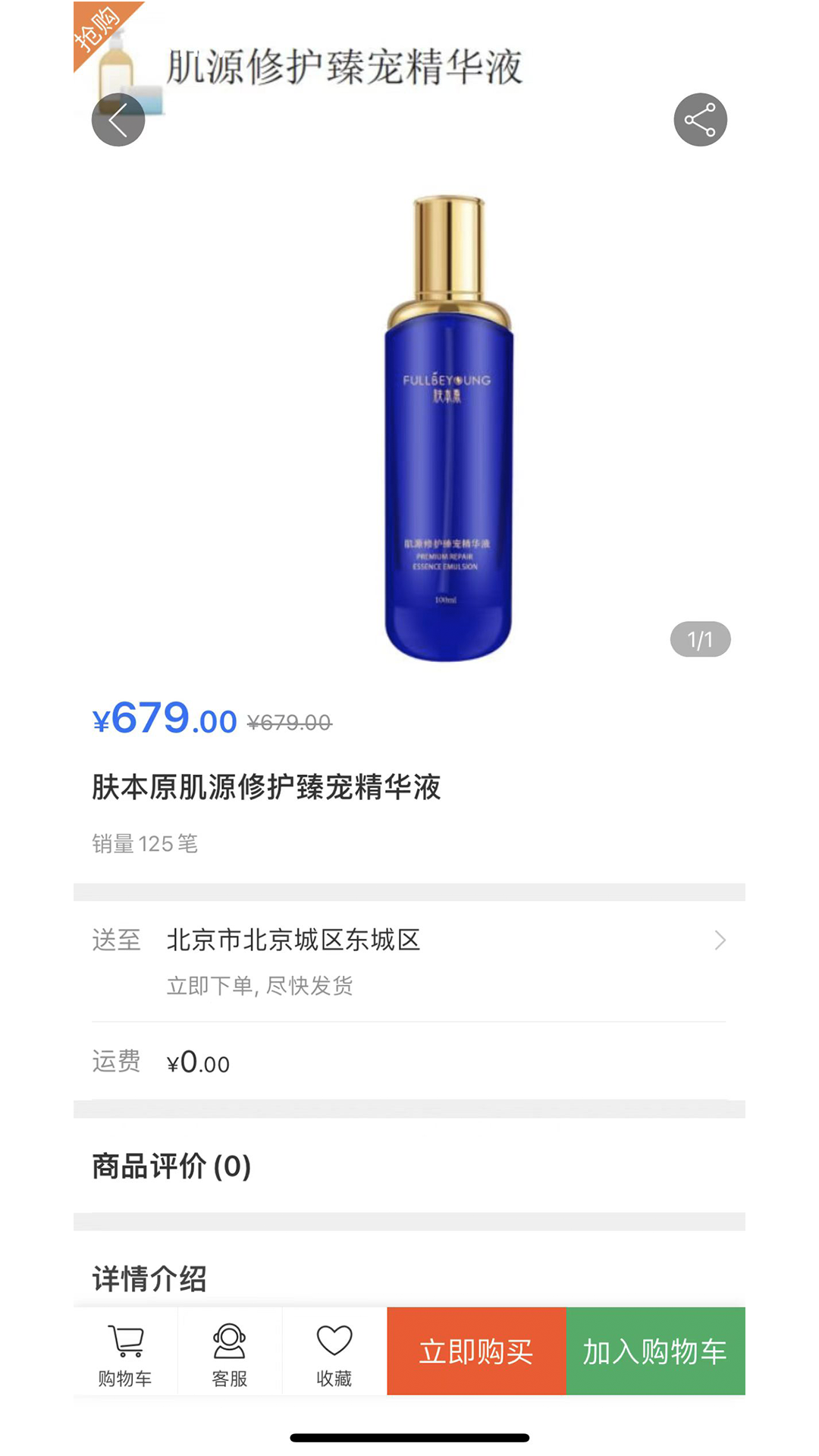
Task: Open customer service via the 客服 headset icon
Action: click(230, 1350)
